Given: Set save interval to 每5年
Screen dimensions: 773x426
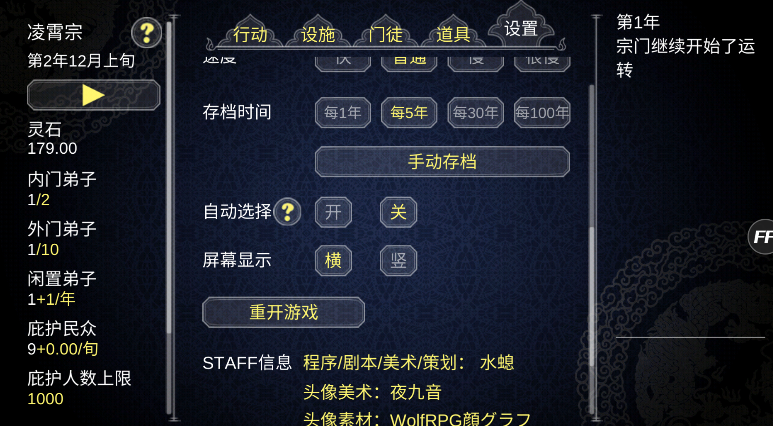Looking at the screenshot, I should pyautogui.click(x=408, y=113).
